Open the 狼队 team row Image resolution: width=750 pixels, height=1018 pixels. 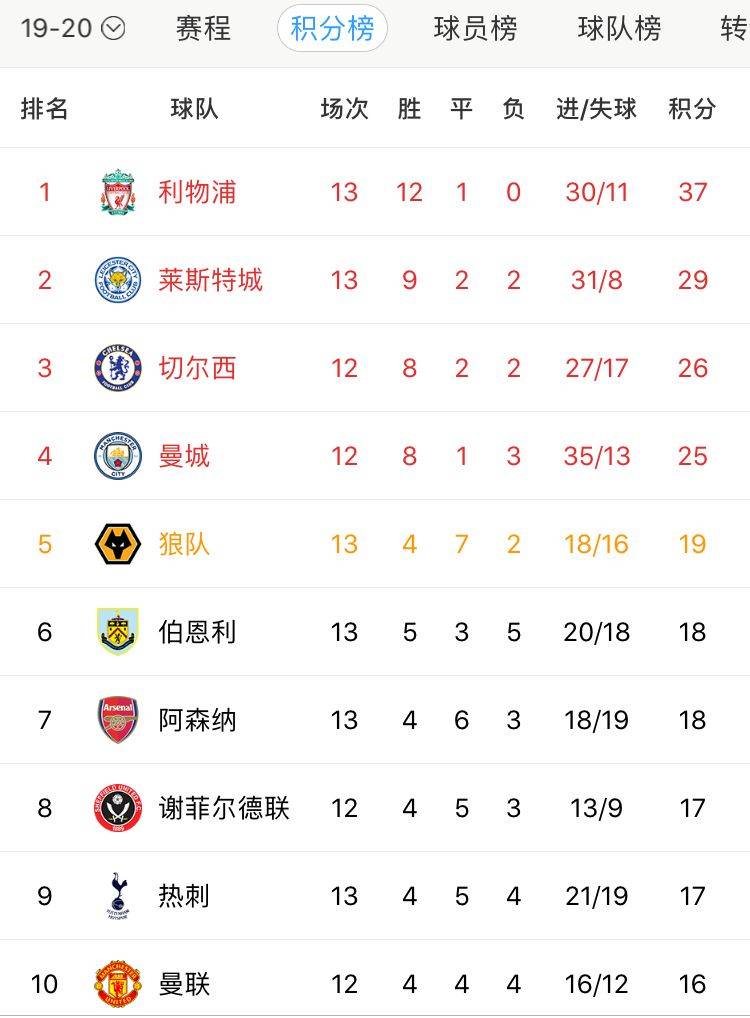coord(184,544)
